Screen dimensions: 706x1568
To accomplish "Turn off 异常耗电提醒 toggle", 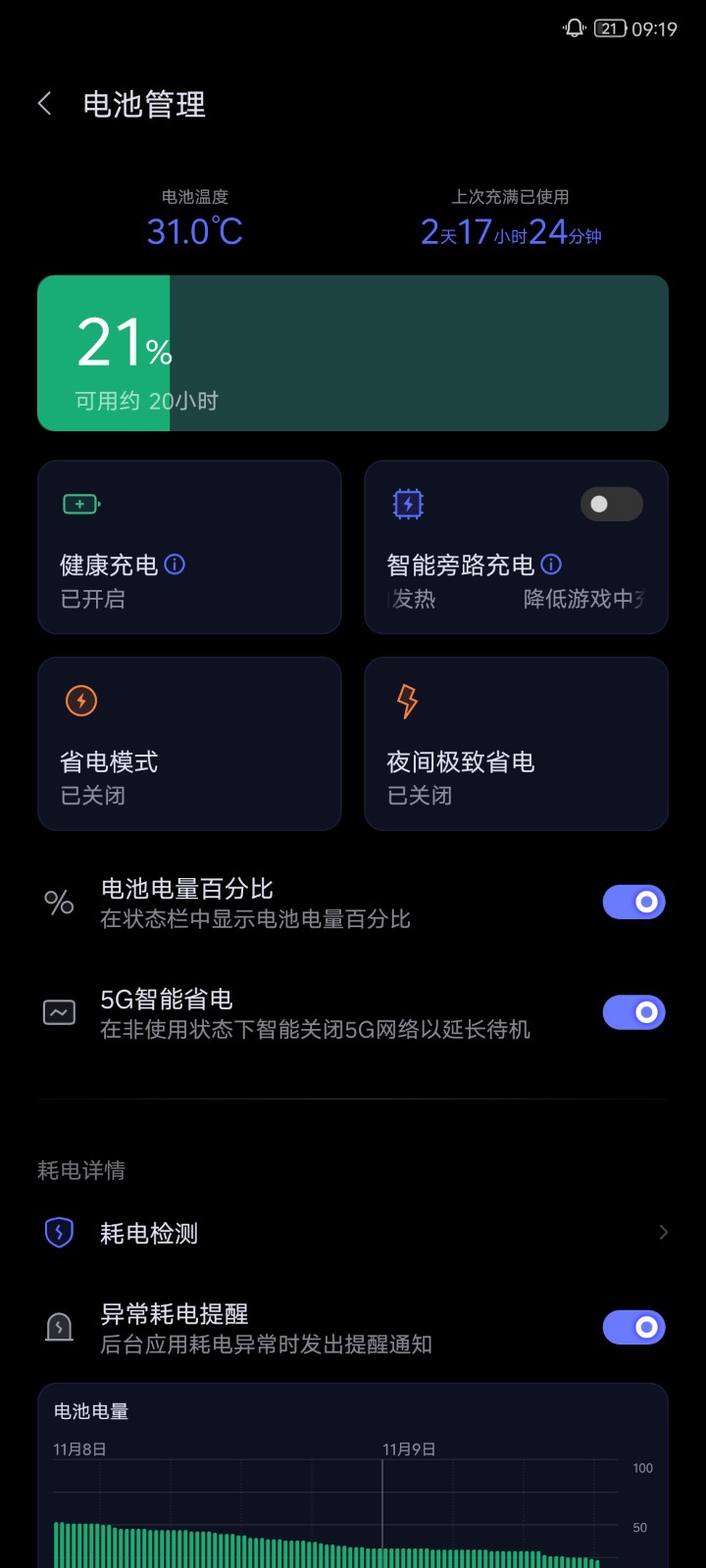I will 633,1327.
